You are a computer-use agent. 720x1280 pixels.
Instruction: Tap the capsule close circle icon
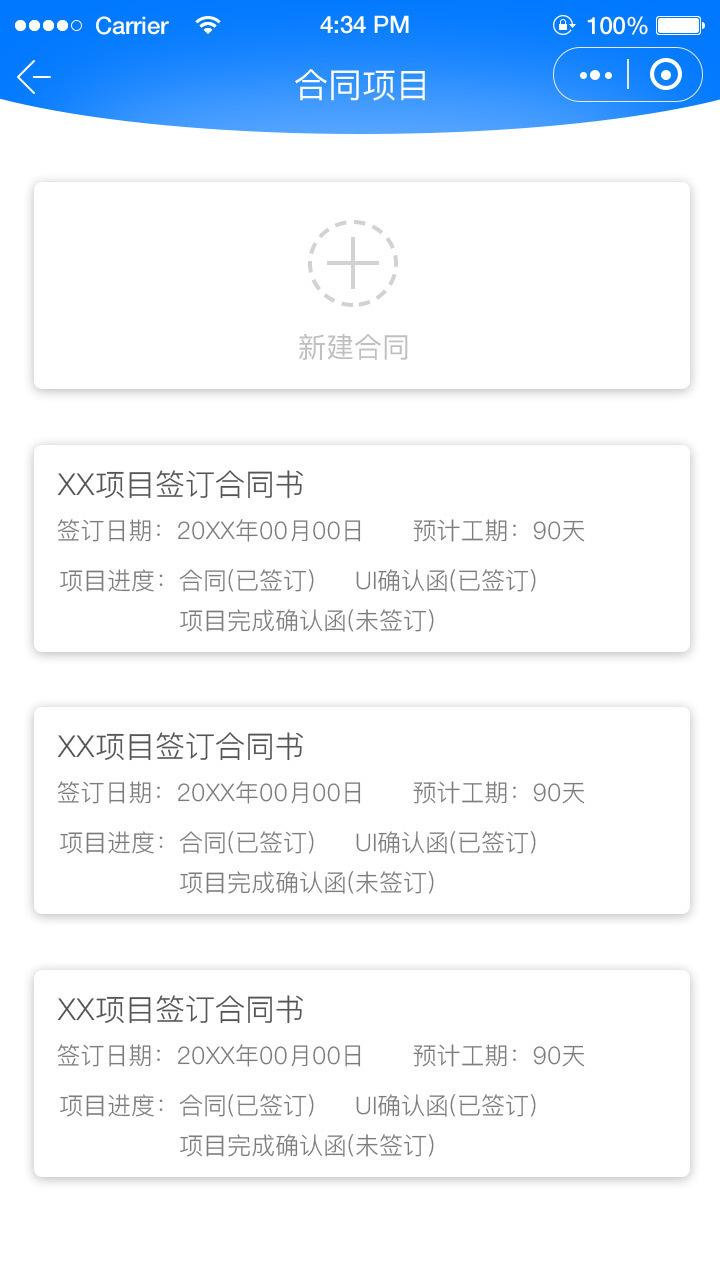coord(666,75)
